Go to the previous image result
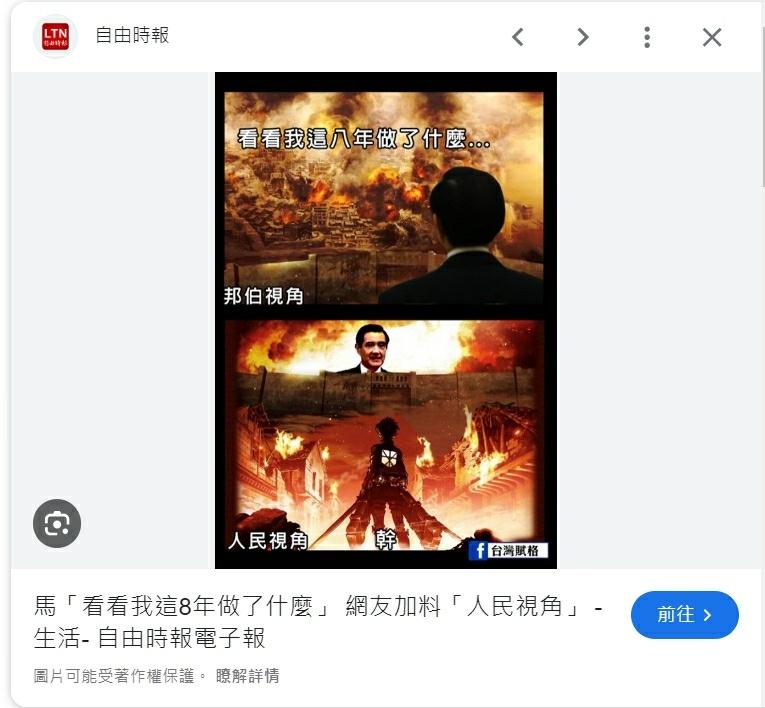The image size is (765, 708). (517, 37)
